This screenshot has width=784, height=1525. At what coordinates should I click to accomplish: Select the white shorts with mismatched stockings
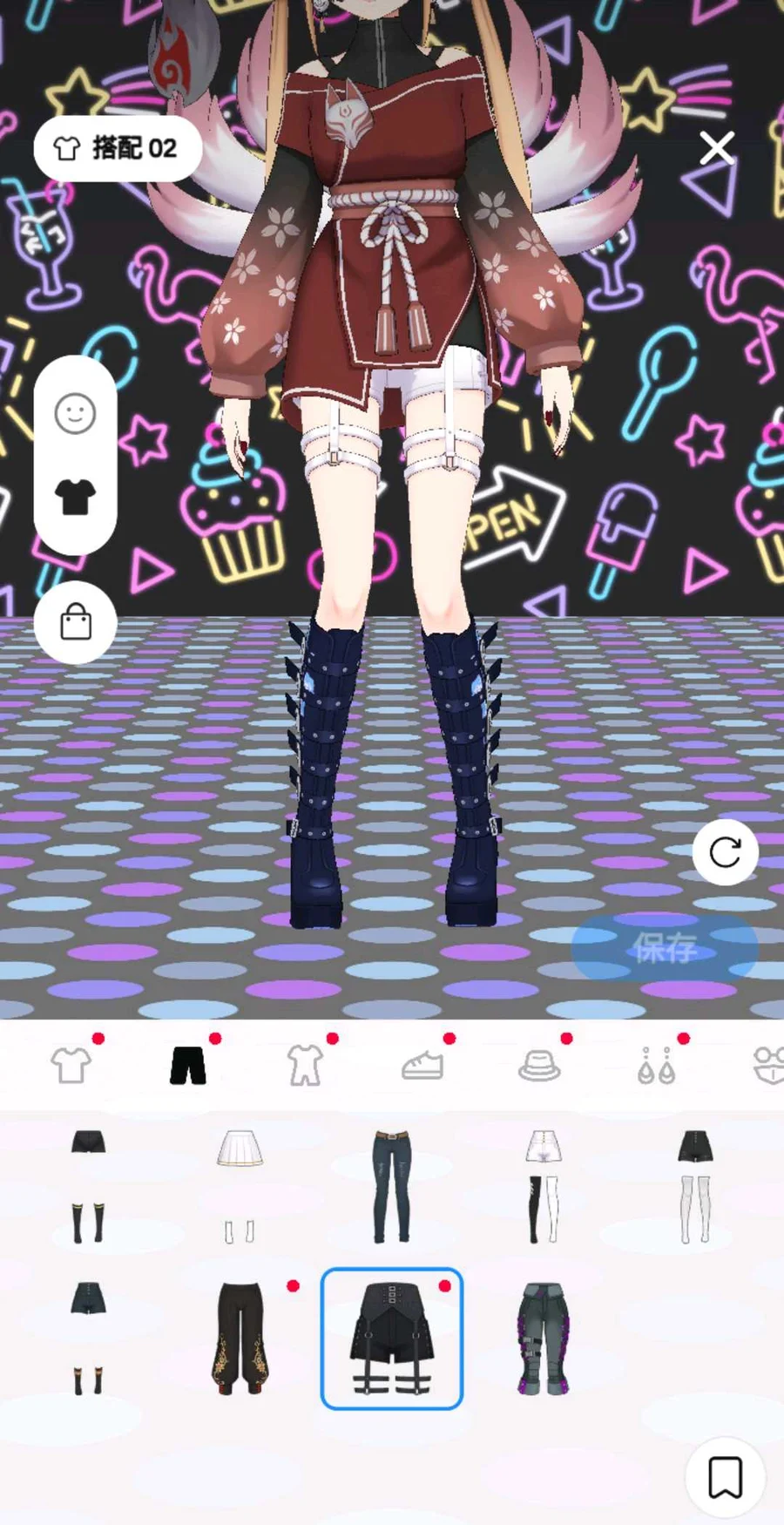pos(544,1185)
